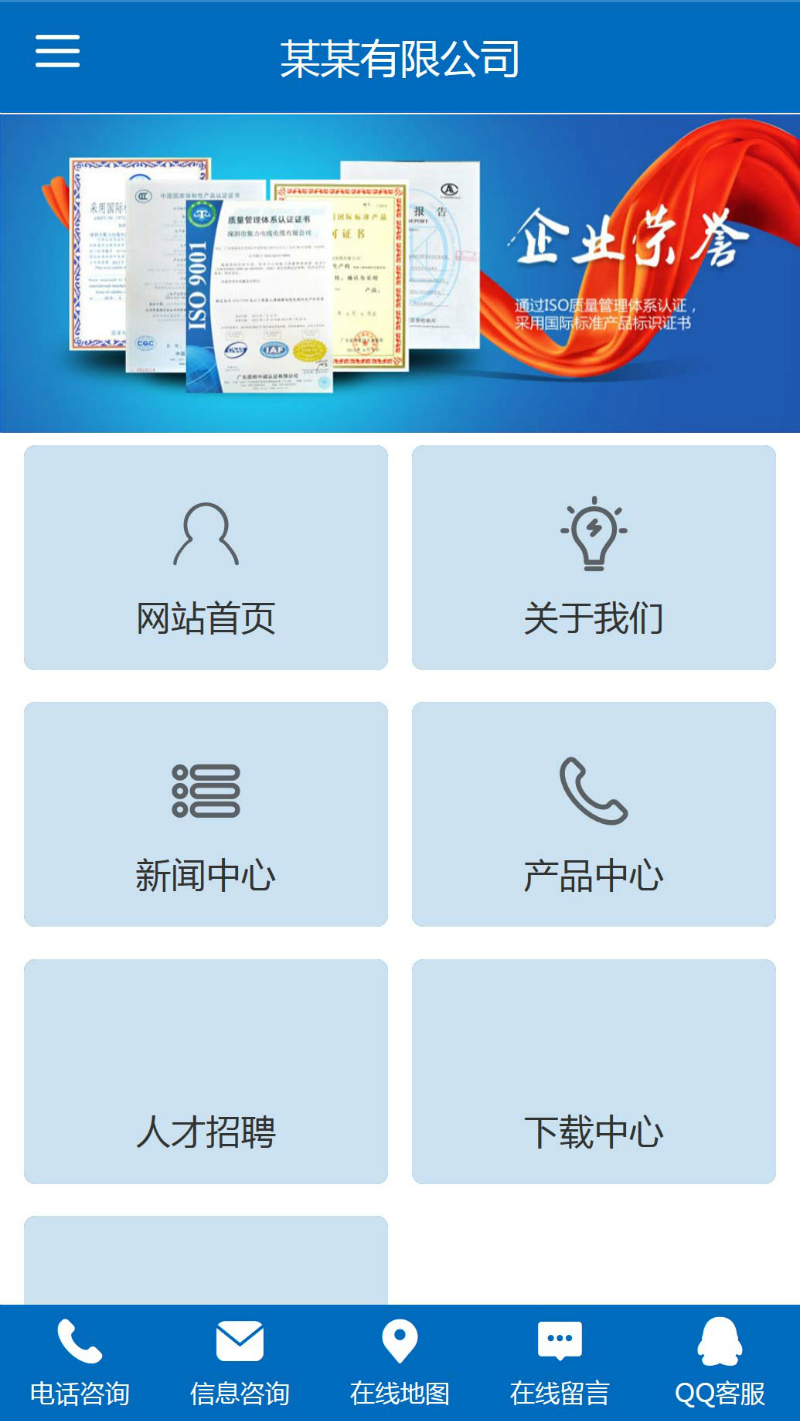This screenshot has width=800, height=1421.
Task: Open 关于我们 tile
Action: (594, 558)
